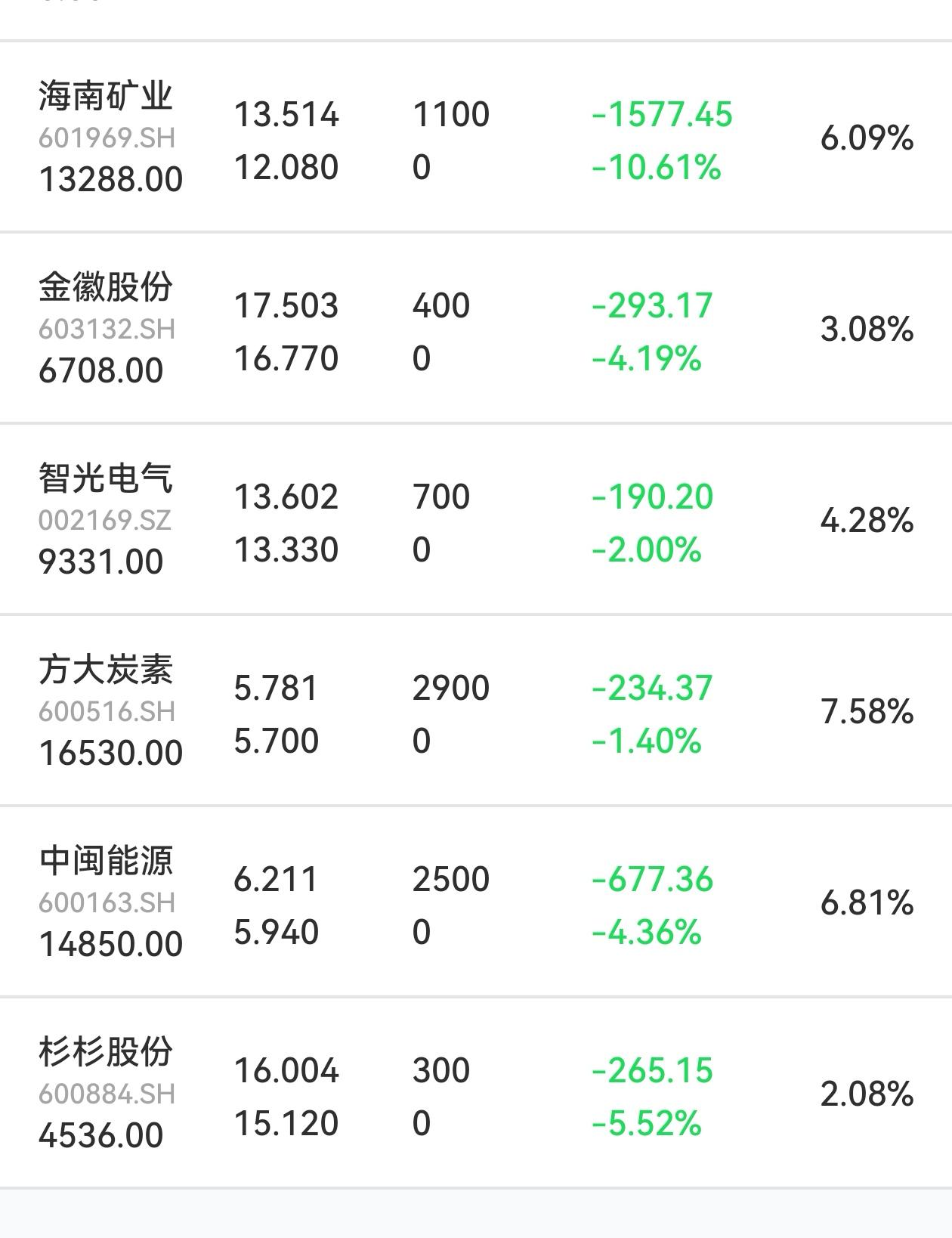This screenshot has width=952, height=1238.
Task: Click the holding quantity 2500 for 中闽能源
Action: click(x=453, y=879)
